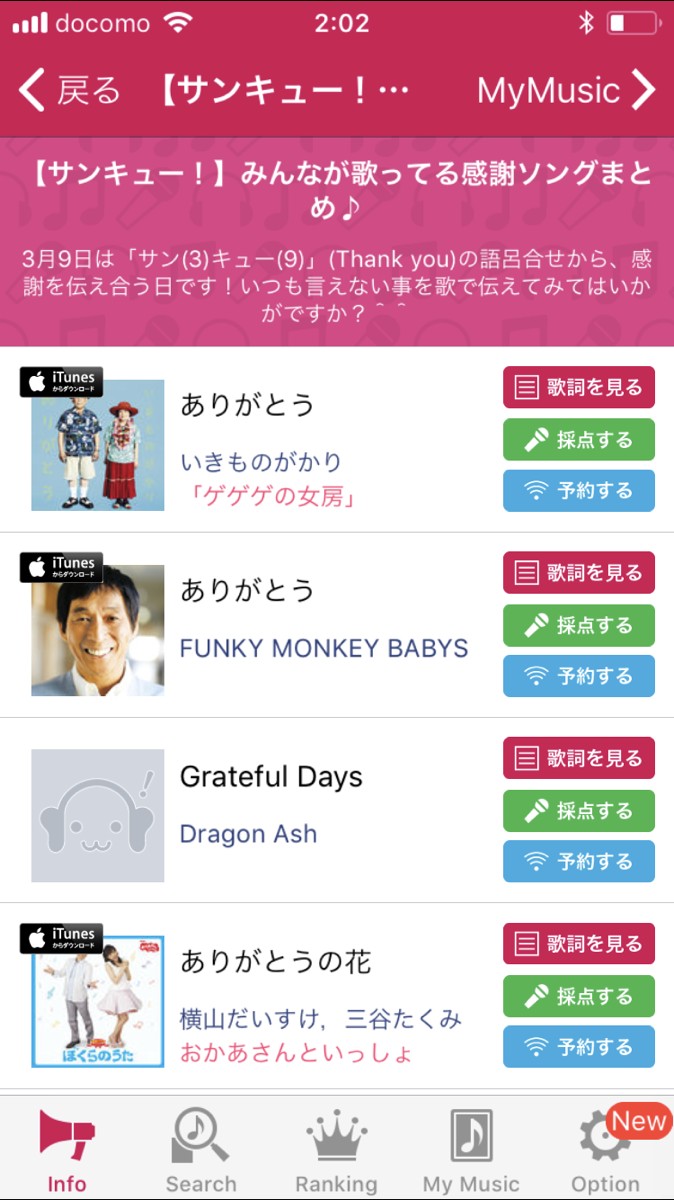674x1200 pixels.
Task: Tap 採点する for Grateful Days
Action: coord(578,811)
